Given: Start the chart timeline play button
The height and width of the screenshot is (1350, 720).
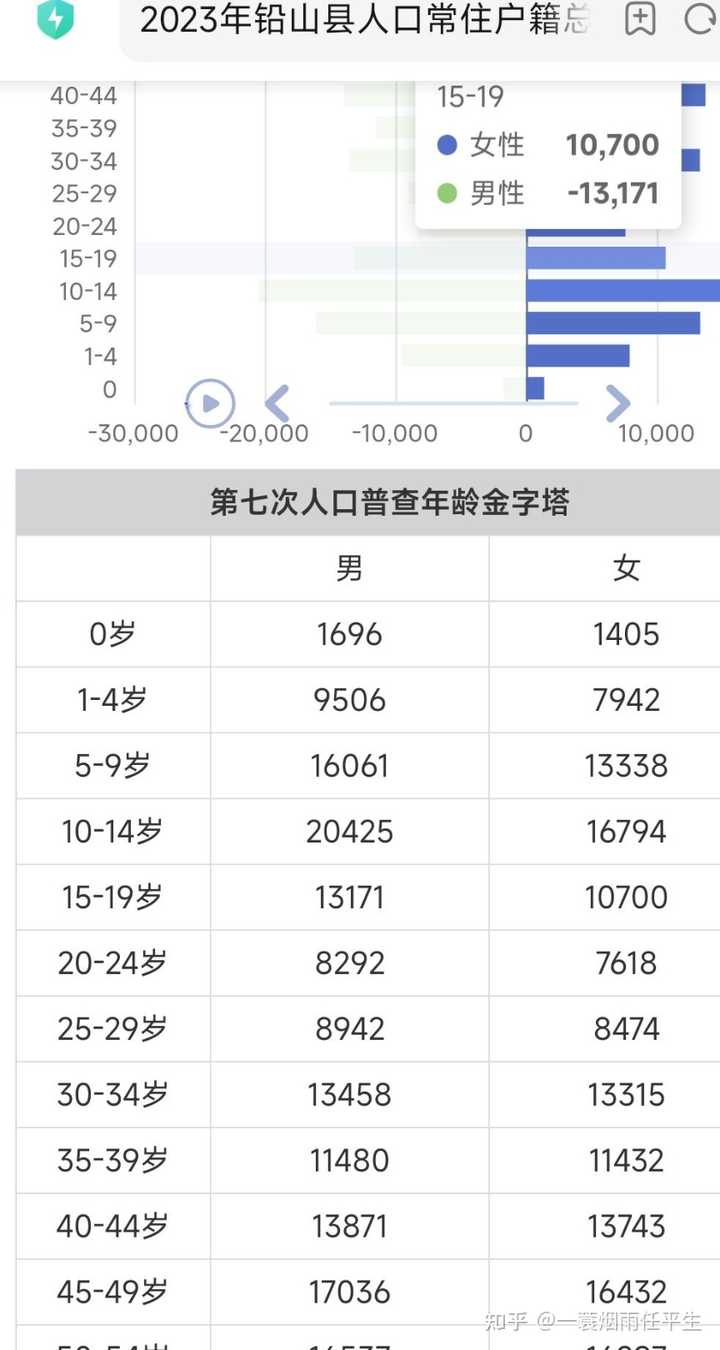Looking at the screenshot, I should [210, 404].
